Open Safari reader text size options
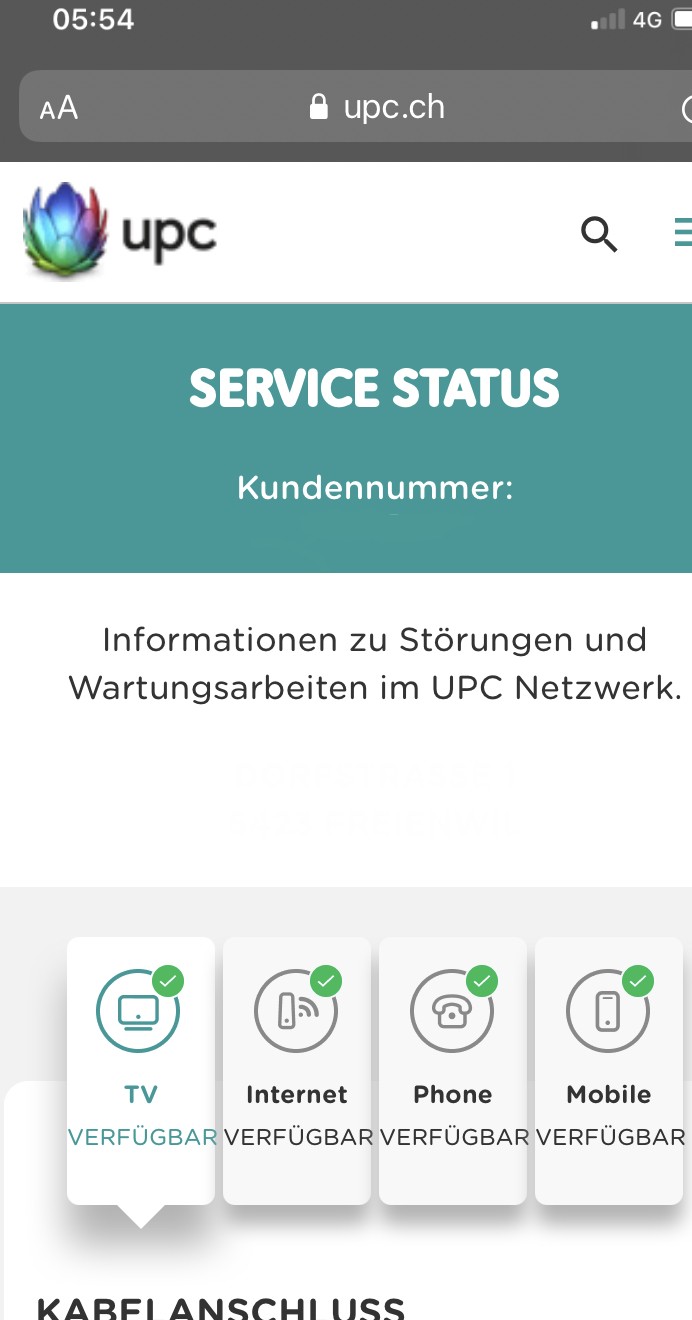Viewport: 692px width, 1320px height. [59, 108]
